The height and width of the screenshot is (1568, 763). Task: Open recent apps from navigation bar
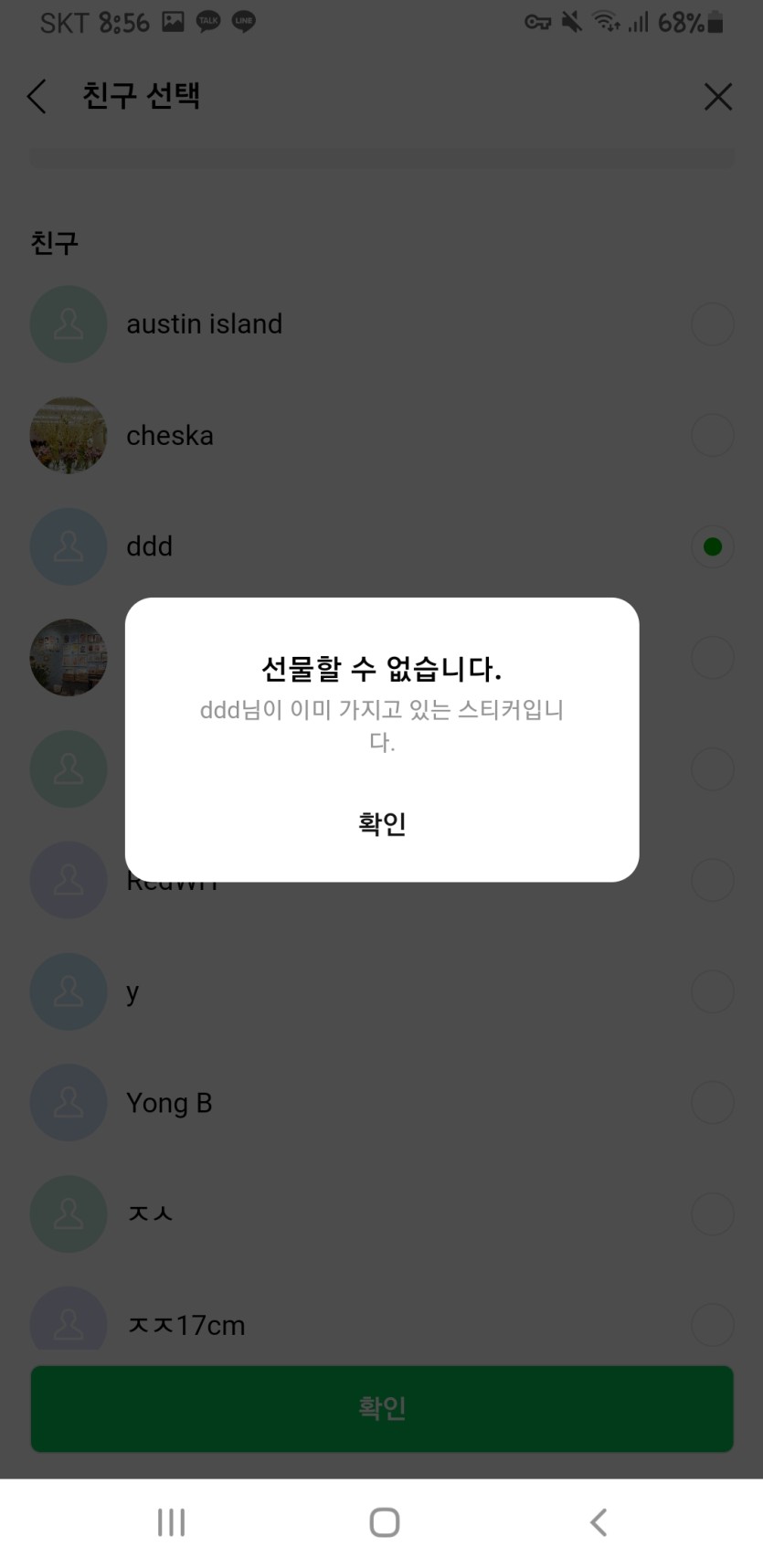171,1522
